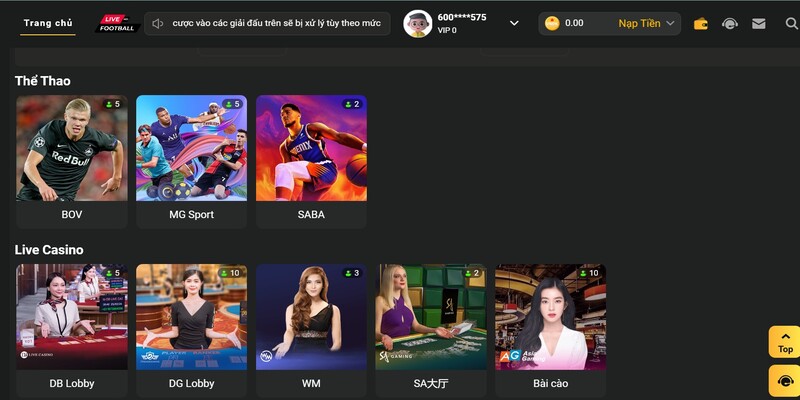Open the user avatar profile
The image size is (800, 400).
[x=418, y=23]
